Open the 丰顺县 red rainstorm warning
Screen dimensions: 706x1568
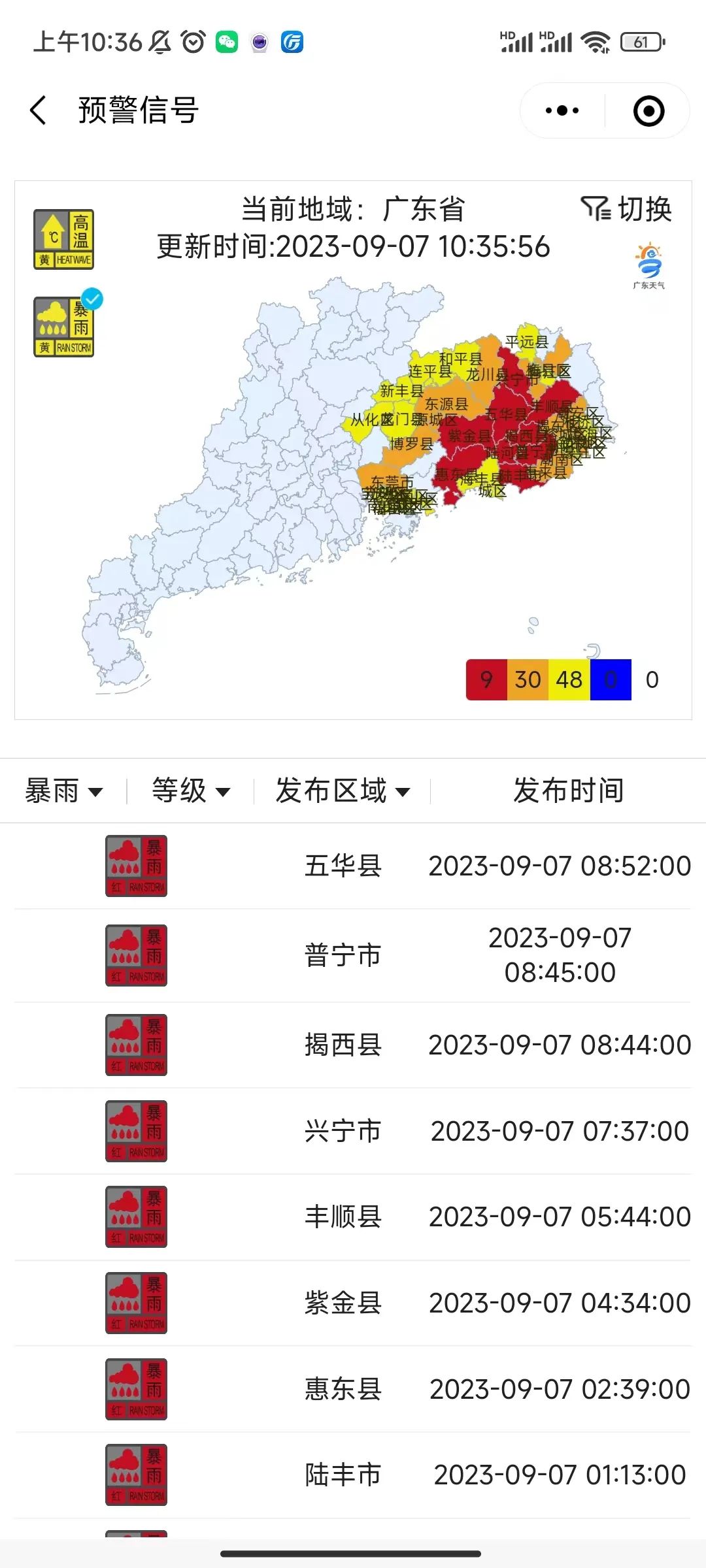point(353,1217)
